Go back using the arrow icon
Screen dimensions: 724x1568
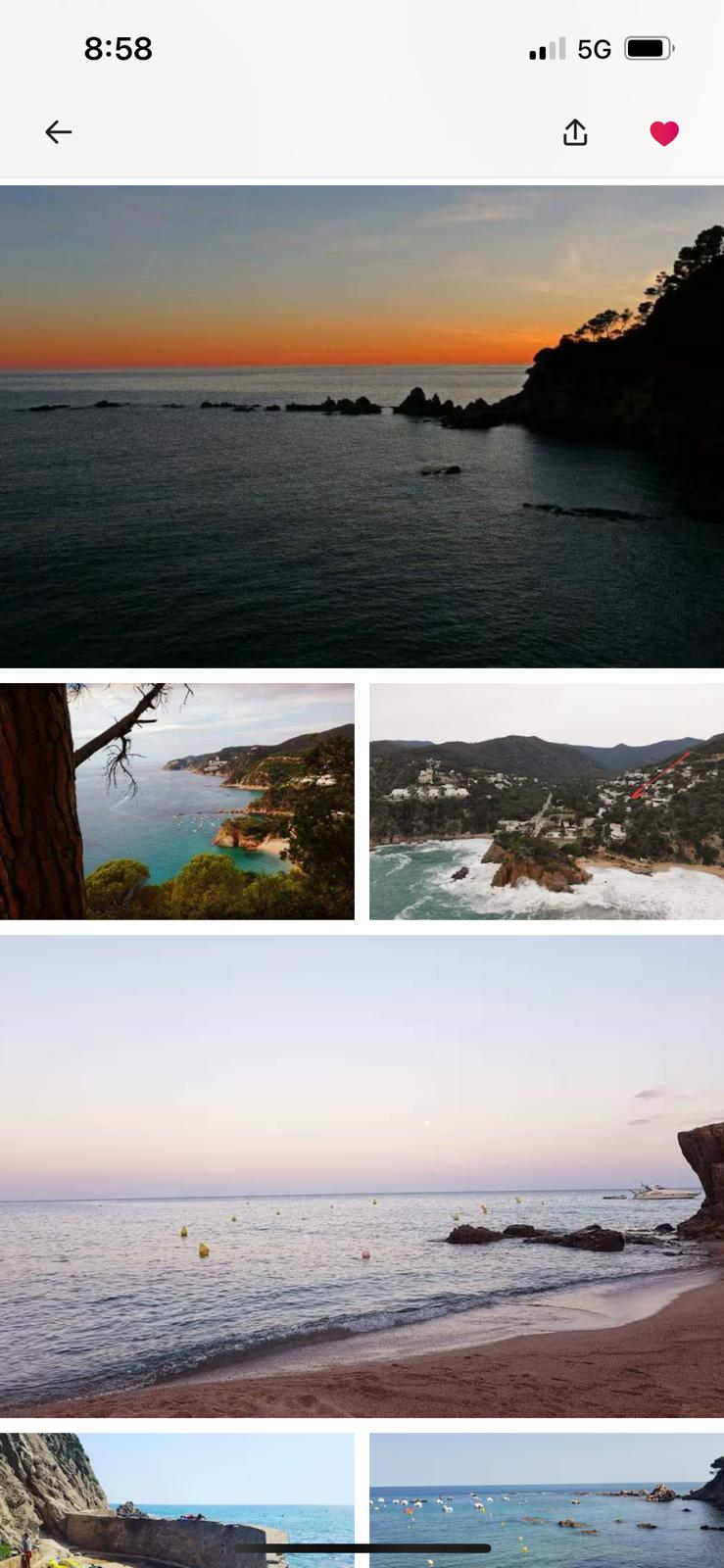[x=59, y=132]
